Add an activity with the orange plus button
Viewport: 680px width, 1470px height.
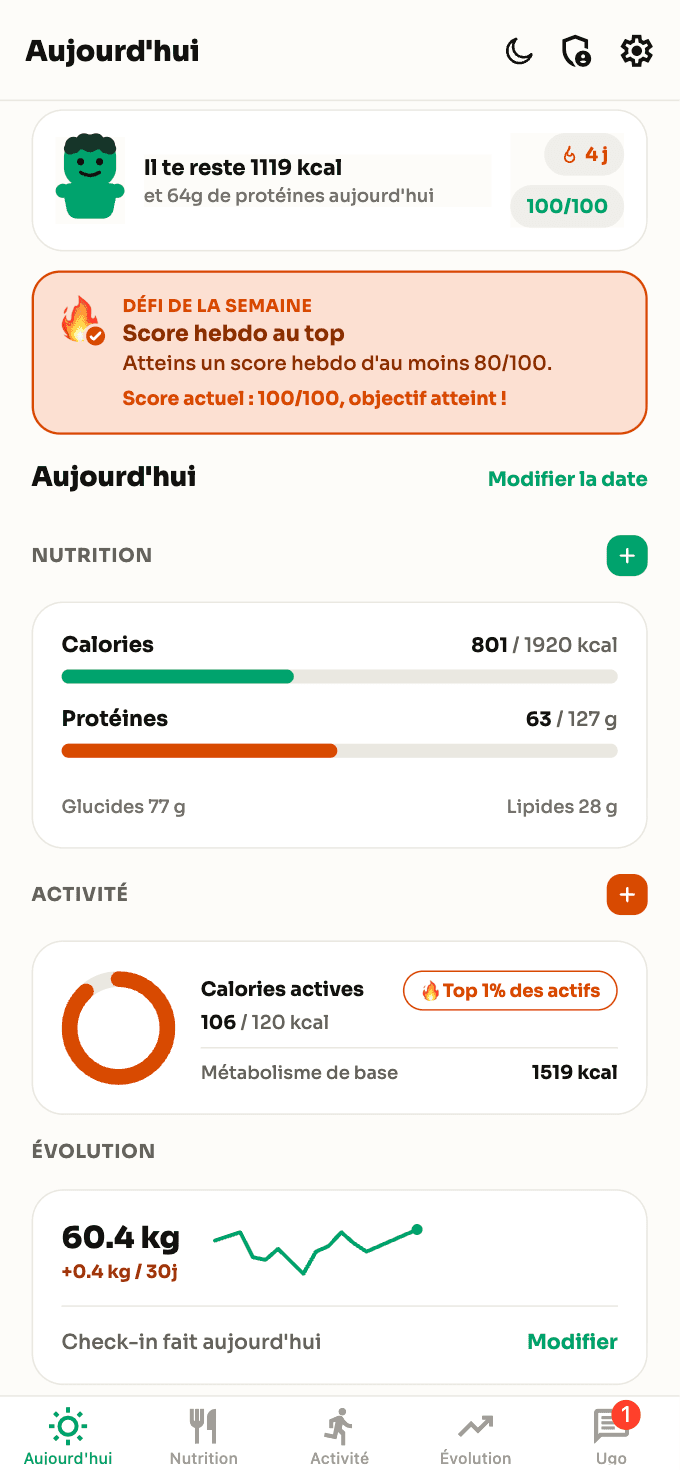click(627, 895)
